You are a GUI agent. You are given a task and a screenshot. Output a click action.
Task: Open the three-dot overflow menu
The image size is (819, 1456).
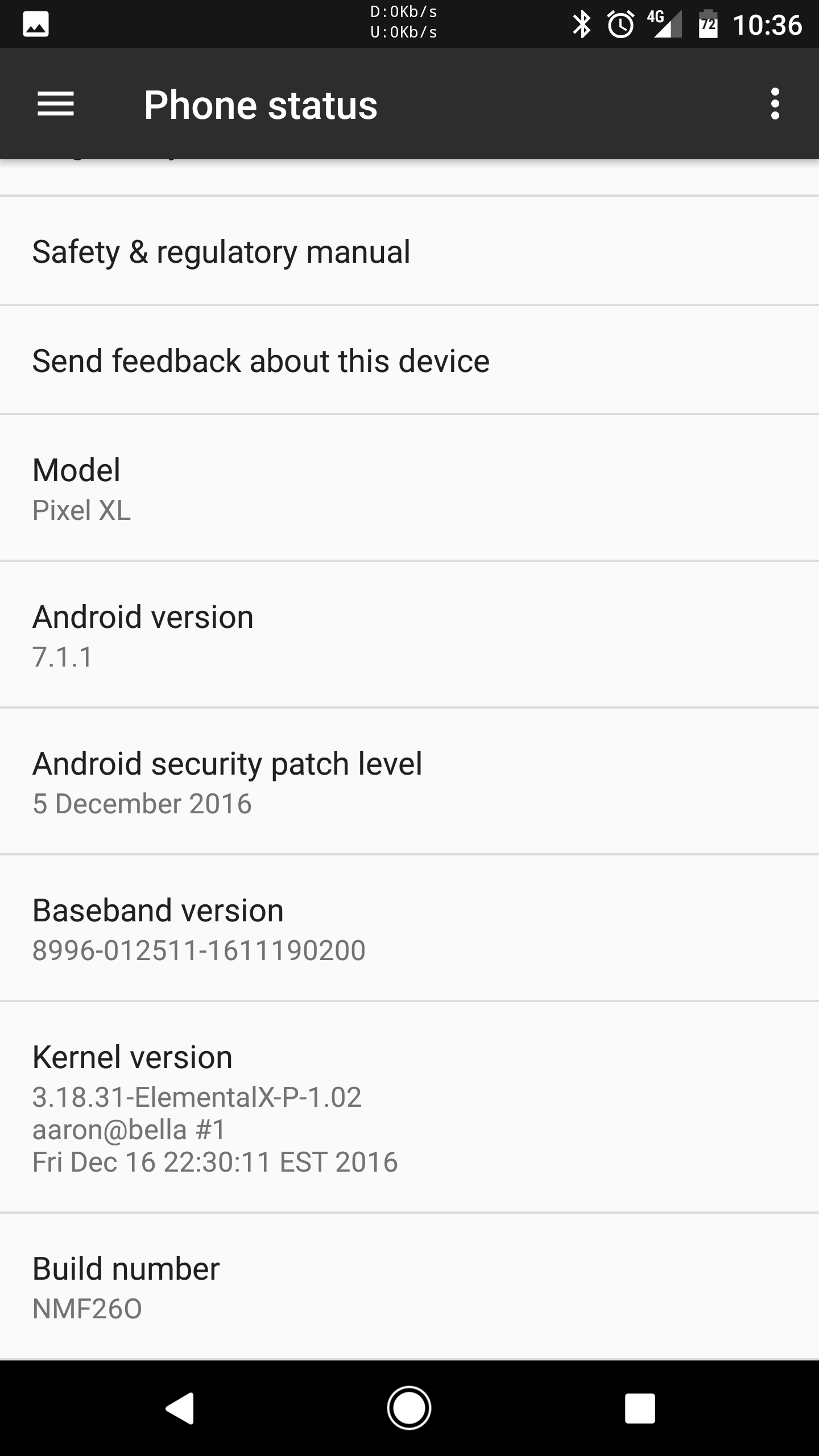(775, 104)
